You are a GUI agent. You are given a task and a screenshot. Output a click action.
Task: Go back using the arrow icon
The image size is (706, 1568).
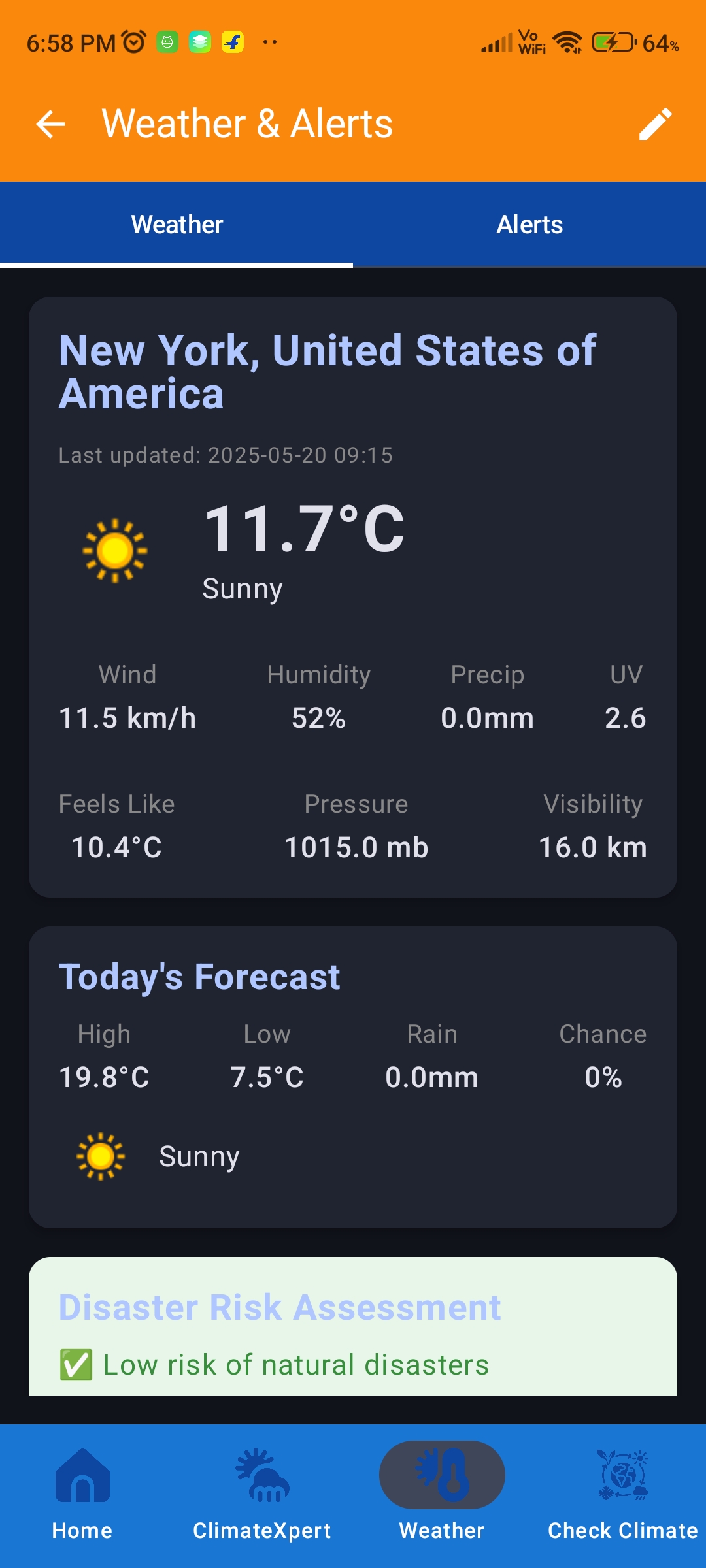pos(50,124)
